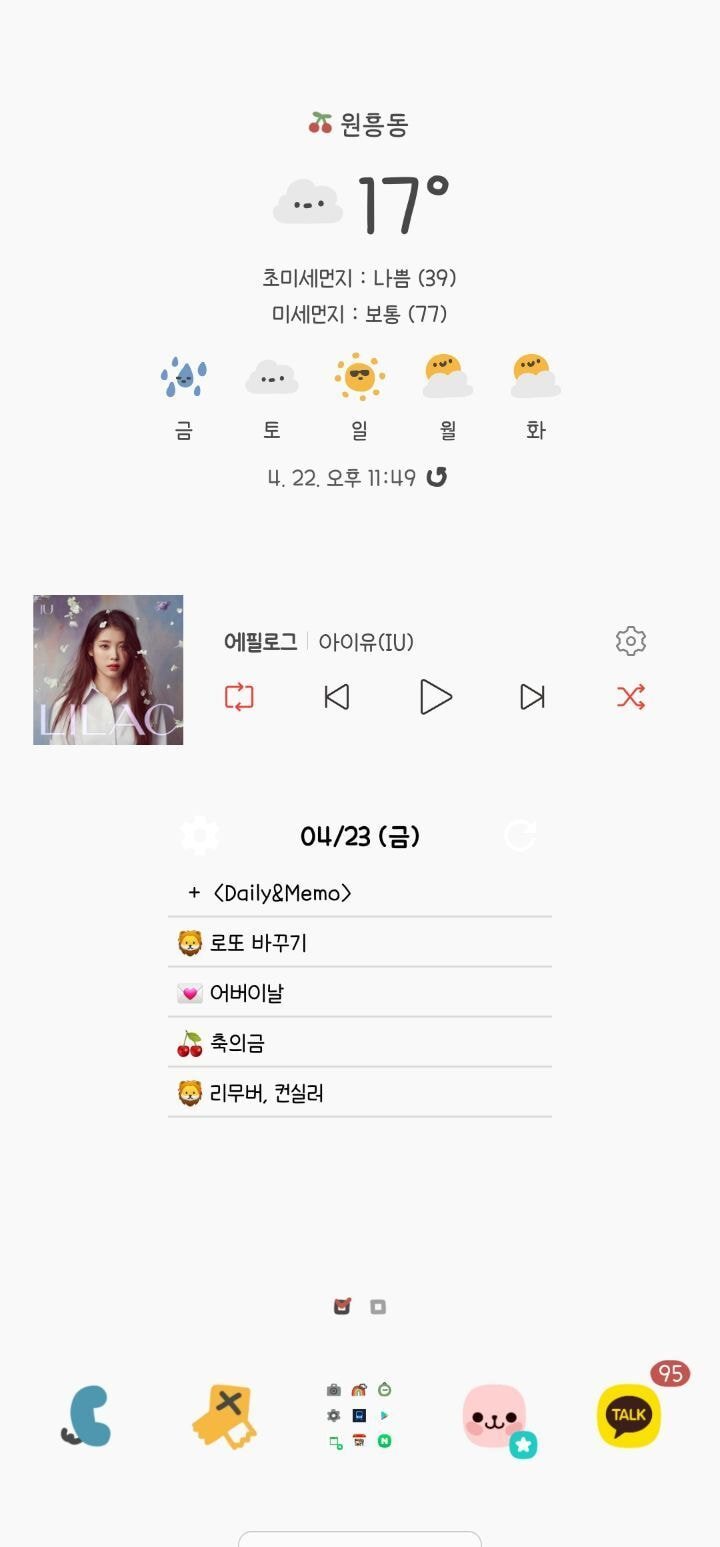
Task: Skip to the next track
Action: pyautogui.click(x=532, y=697)
